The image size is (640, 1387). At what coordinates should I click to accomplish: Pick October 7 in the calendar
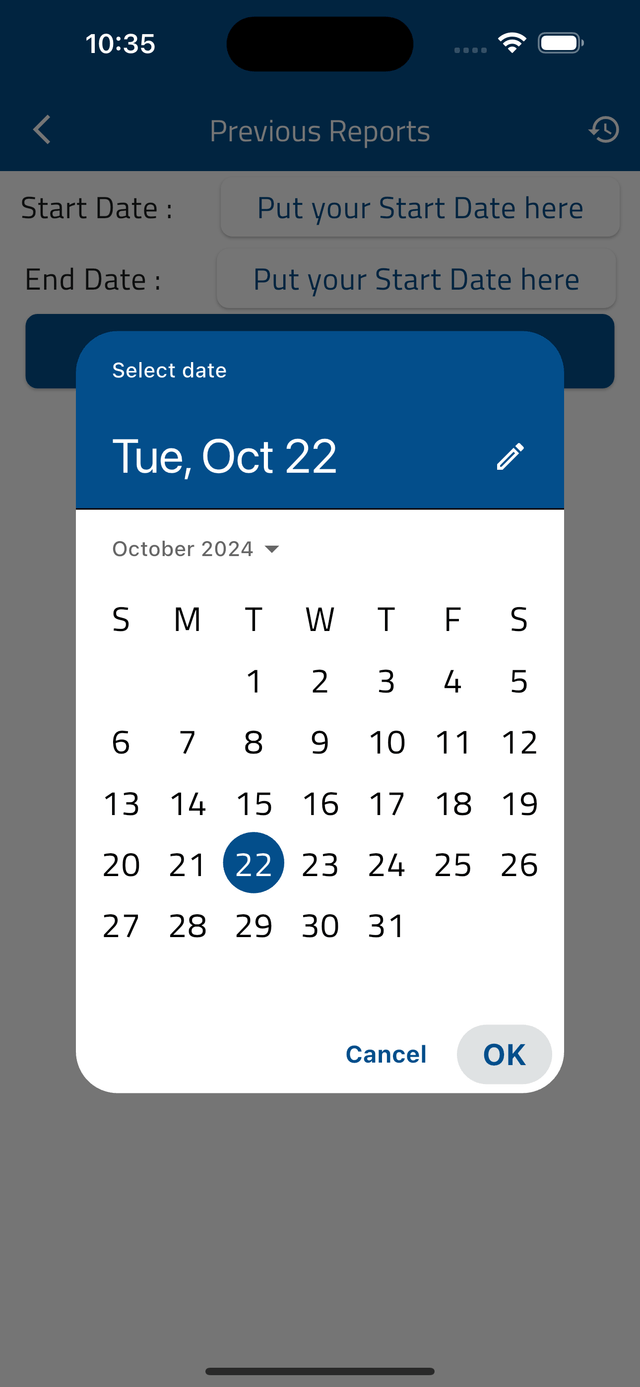(x=187, y=743)
